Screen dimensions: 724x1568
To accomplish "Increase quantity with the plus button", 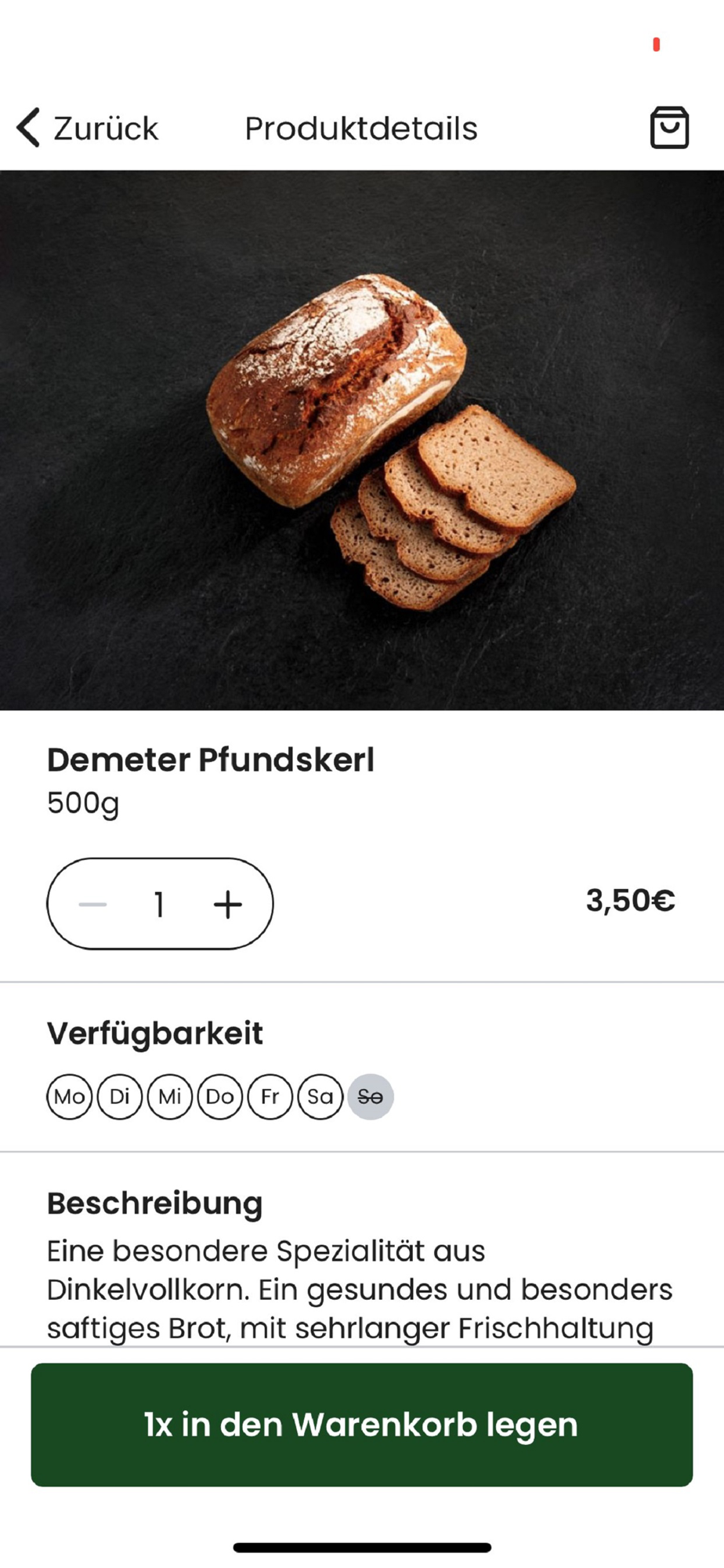I will point(227,905).
